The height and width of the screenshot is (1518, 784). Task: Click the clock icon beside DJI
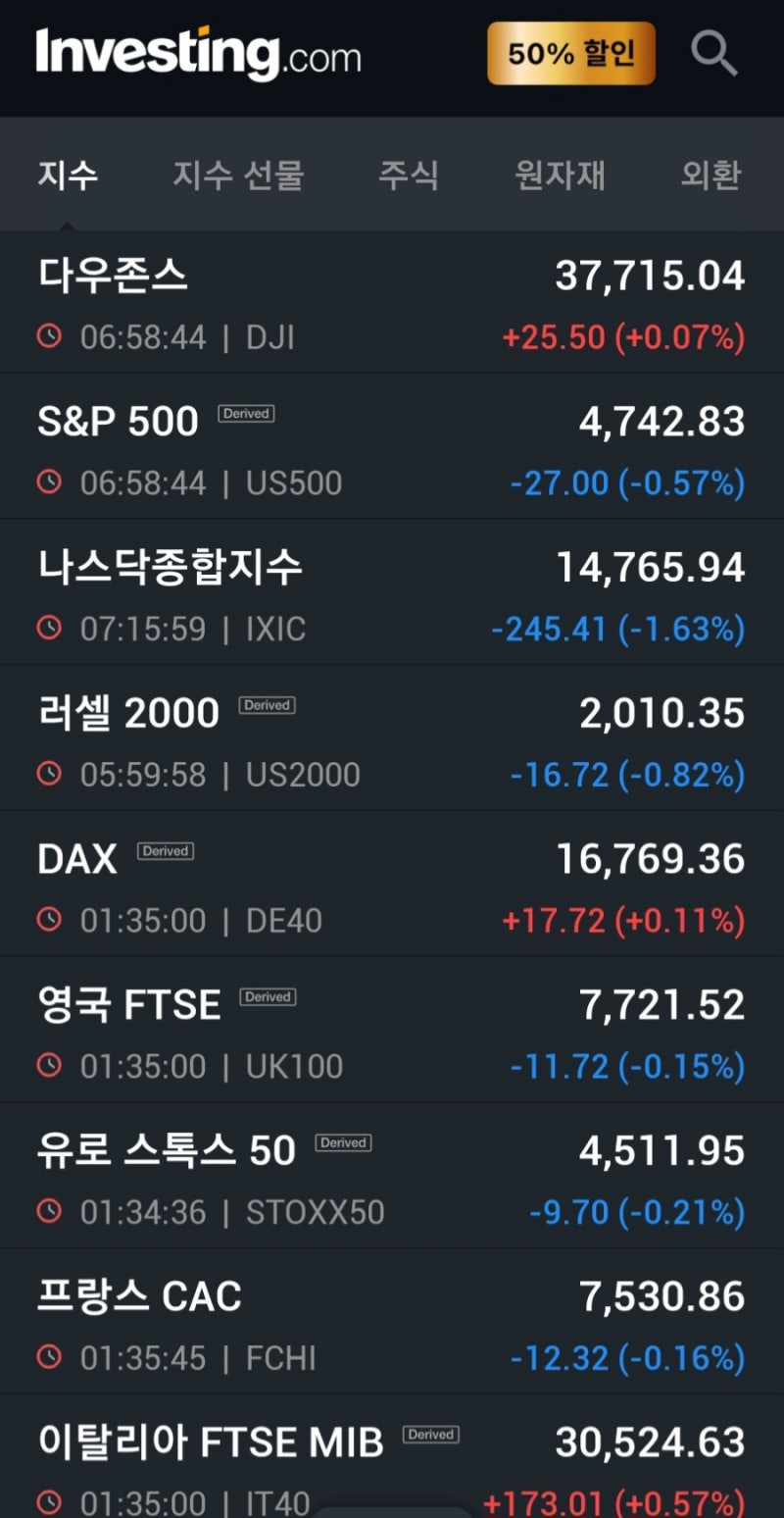tap(50, 336)
